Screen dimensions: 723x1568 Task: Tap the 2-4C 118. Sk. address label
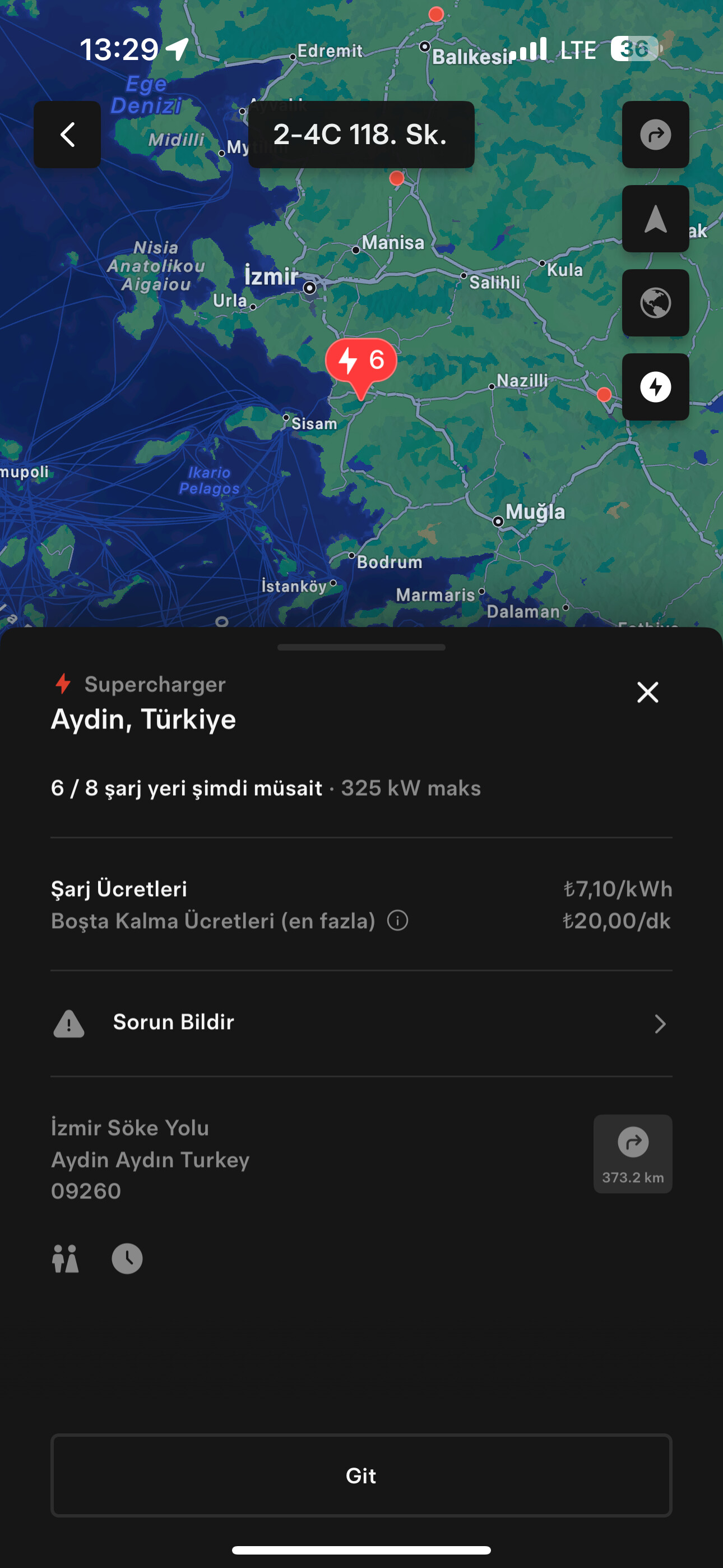tap(361, 135)
